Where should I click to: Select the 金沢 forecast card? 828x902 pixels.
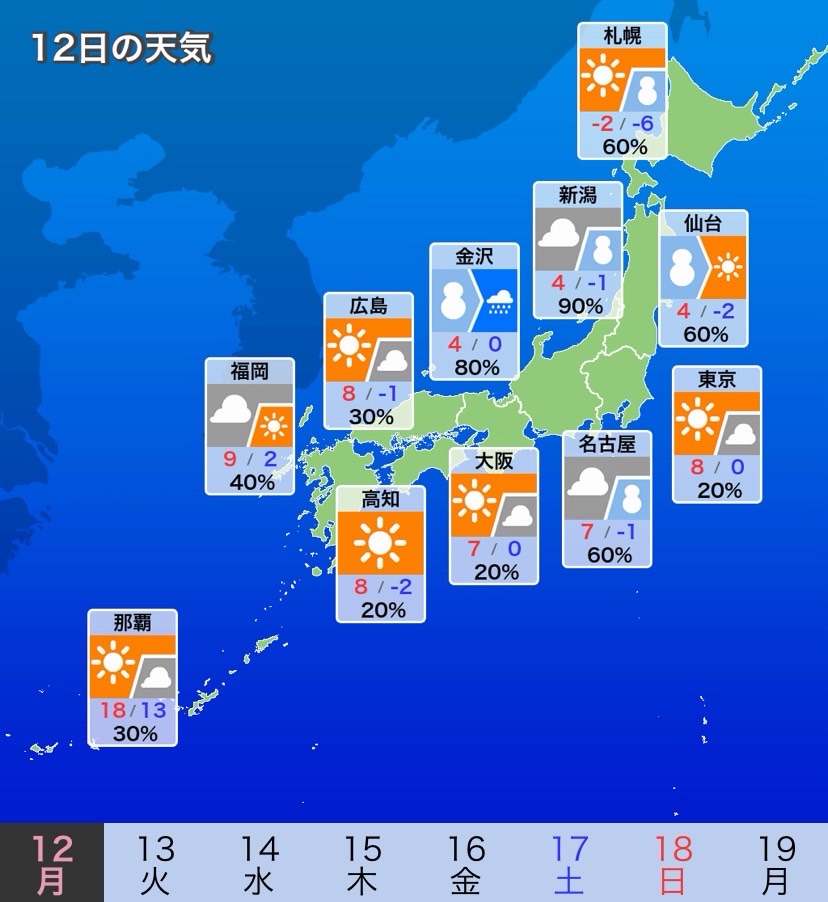point(475,312)
